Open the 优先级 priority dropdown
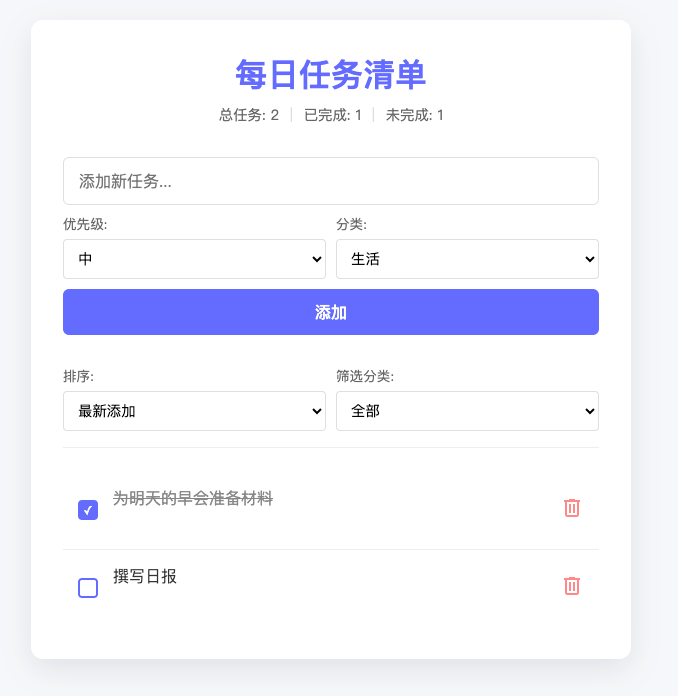This screenshot has width=678, height=696. 194,259
